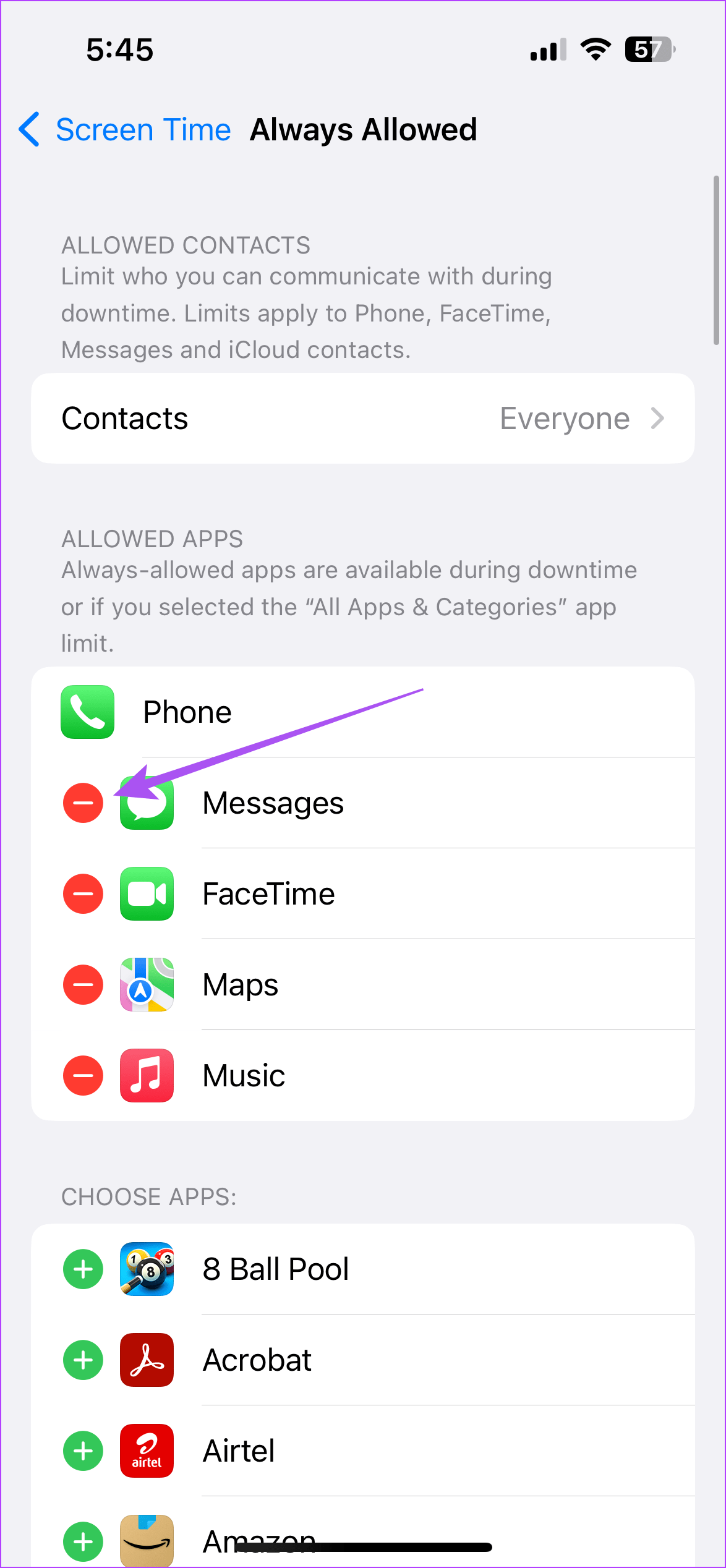The height and width of the screenshot is (1568, 726).
Task: Add 8 Ball Pool to allowed apps
Action: (x=82, y=1269)
